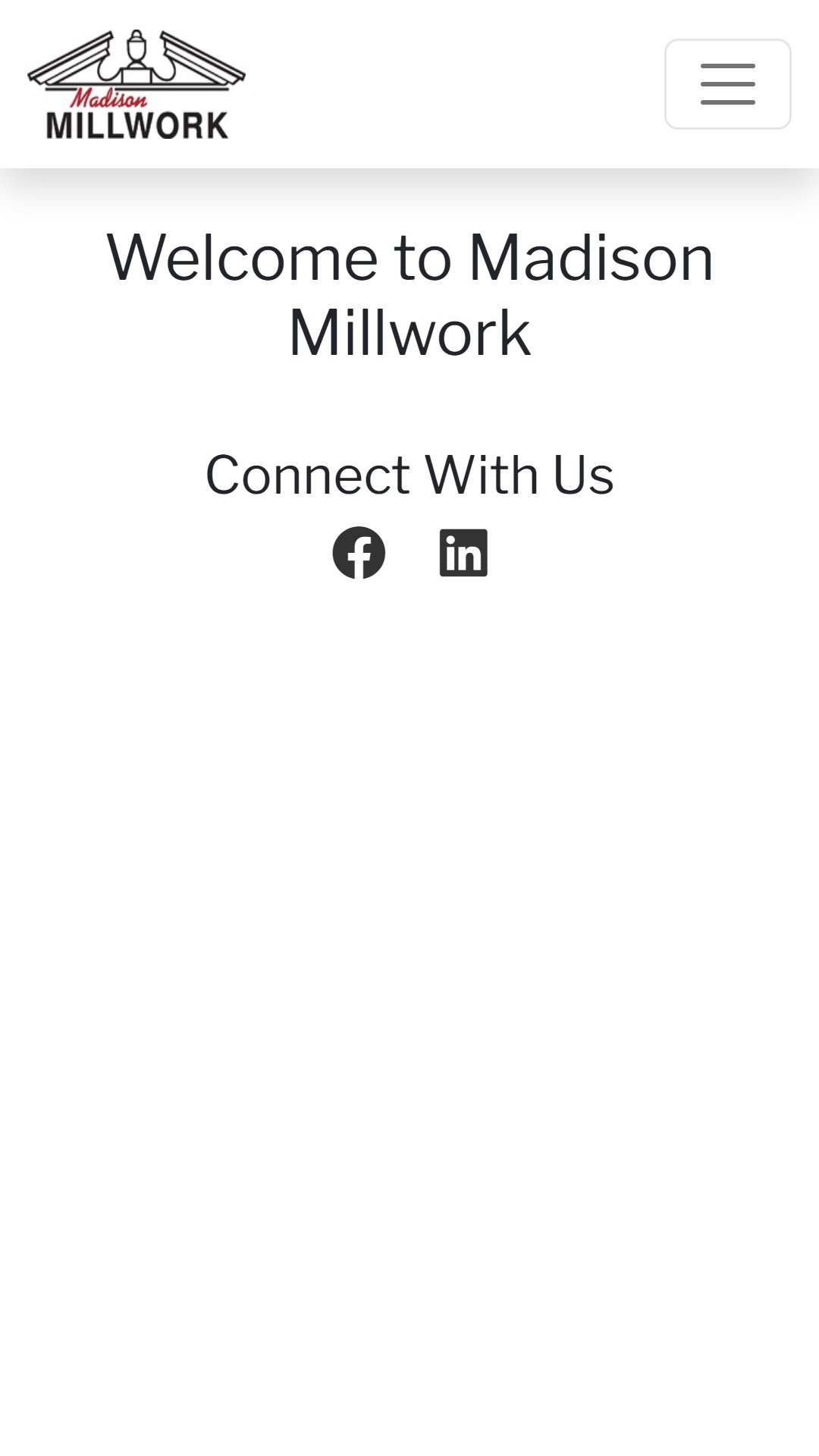Open the hamburger navigation menu
The width and height of the screenshot is (819, 1456).
(728, 84)
